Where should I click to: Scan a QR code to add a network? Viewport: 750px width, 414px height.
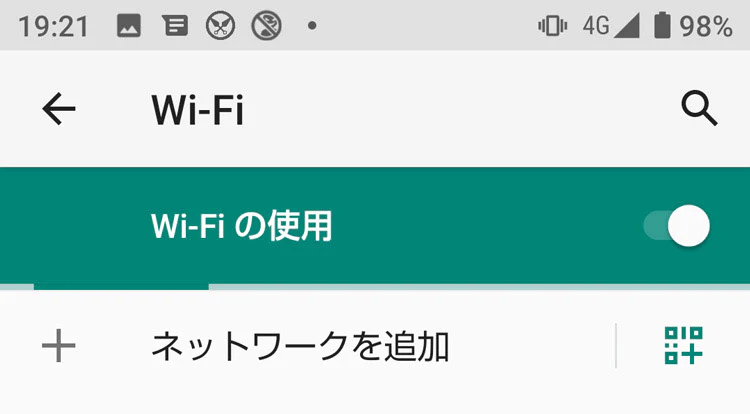tap(684, 346)
